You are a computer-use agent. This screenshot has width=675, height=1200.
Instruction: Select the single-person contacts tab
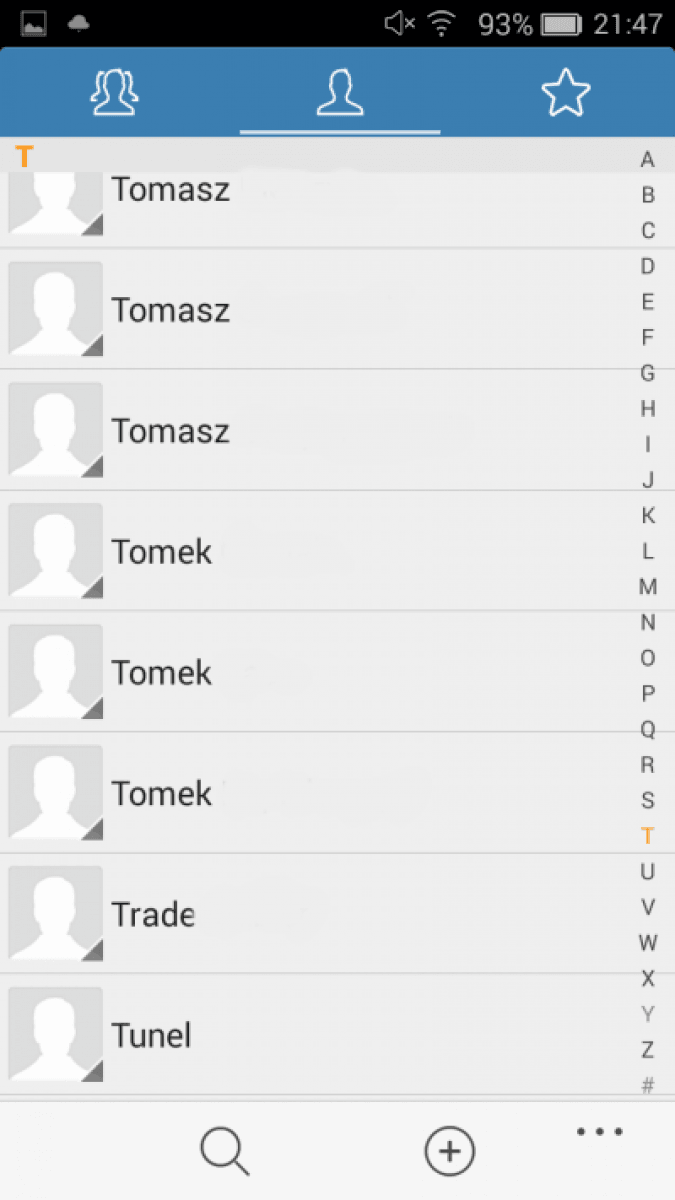tap(339, 92)
